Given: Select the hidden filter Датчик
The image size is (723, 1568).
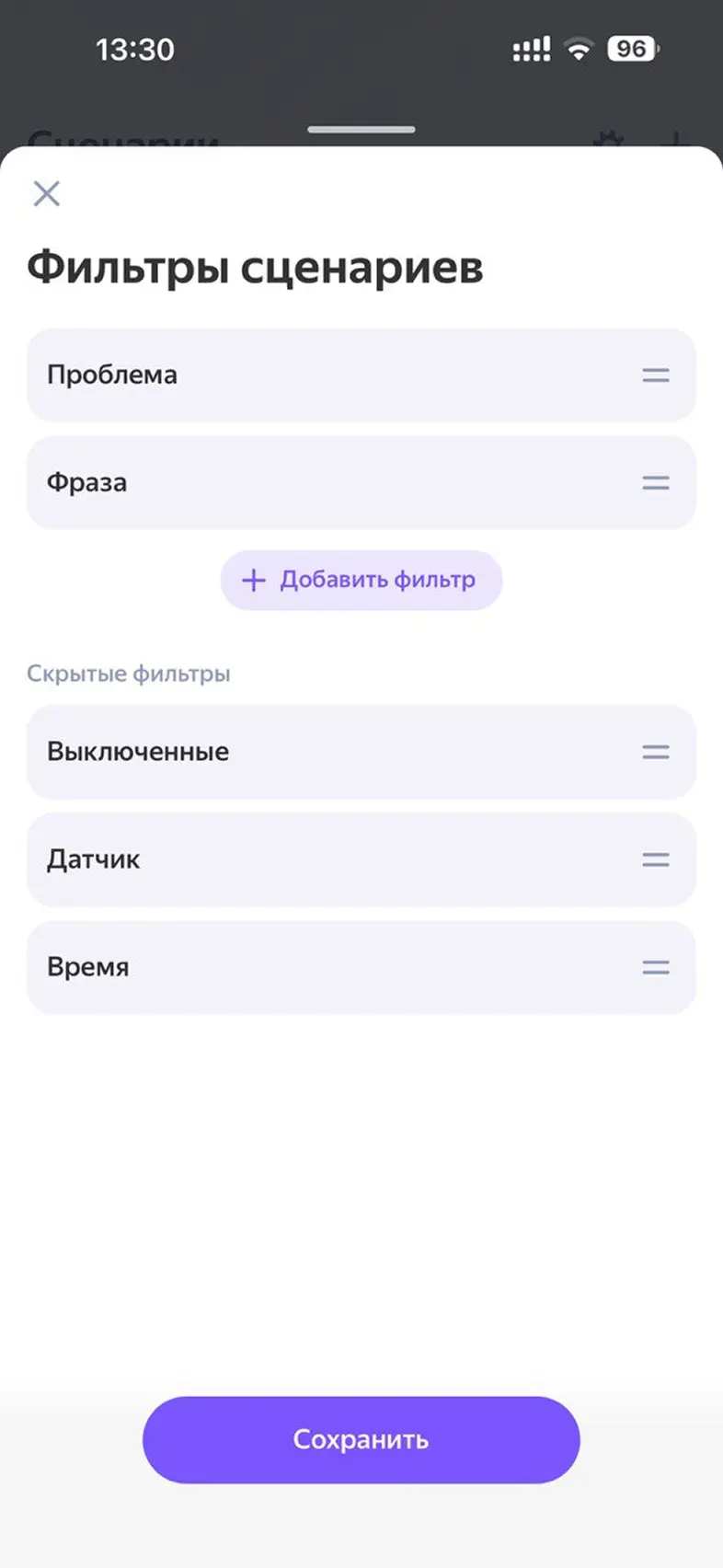Looking at the screenshot, I should click(x=361, y=859).
